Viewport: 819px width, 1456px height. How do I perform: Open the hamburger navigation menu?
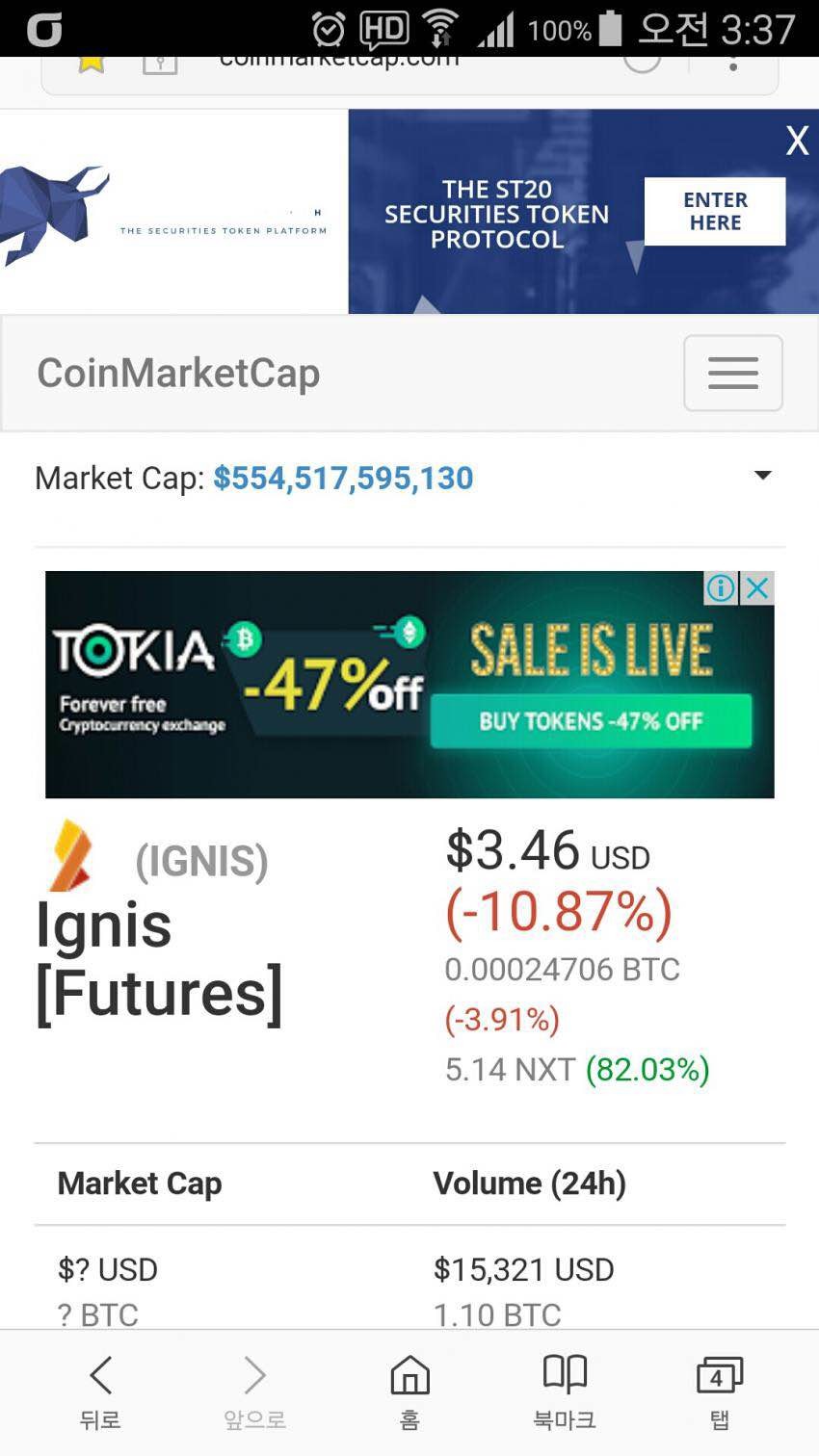(x=732, y=373)
